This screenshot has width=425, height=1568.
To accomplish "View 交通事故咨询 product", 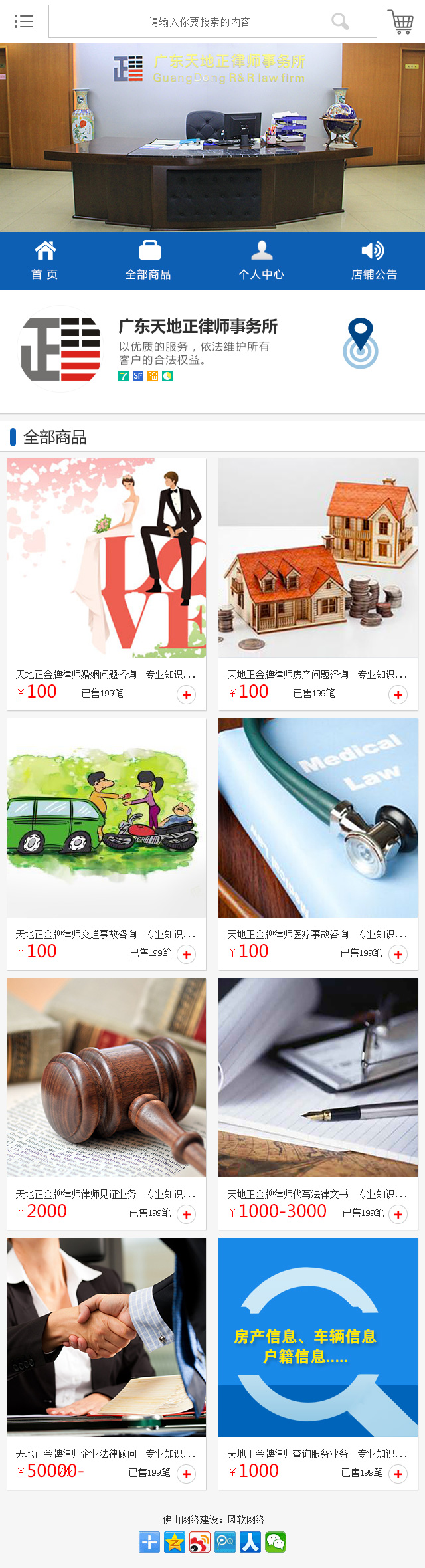I will [x=106, y=818].
